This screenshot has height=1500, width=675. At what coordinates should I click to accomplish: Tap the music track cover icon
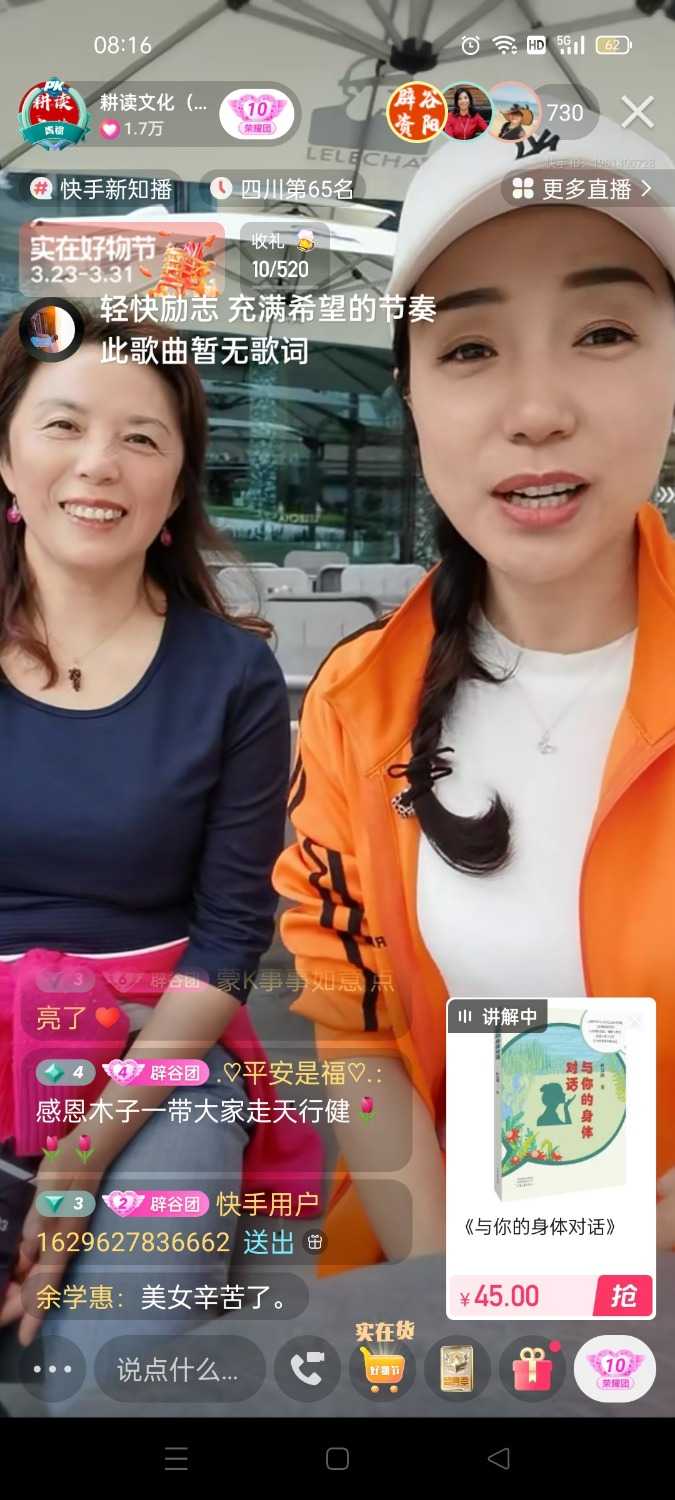pyautogui.click(x=52, y=329)
